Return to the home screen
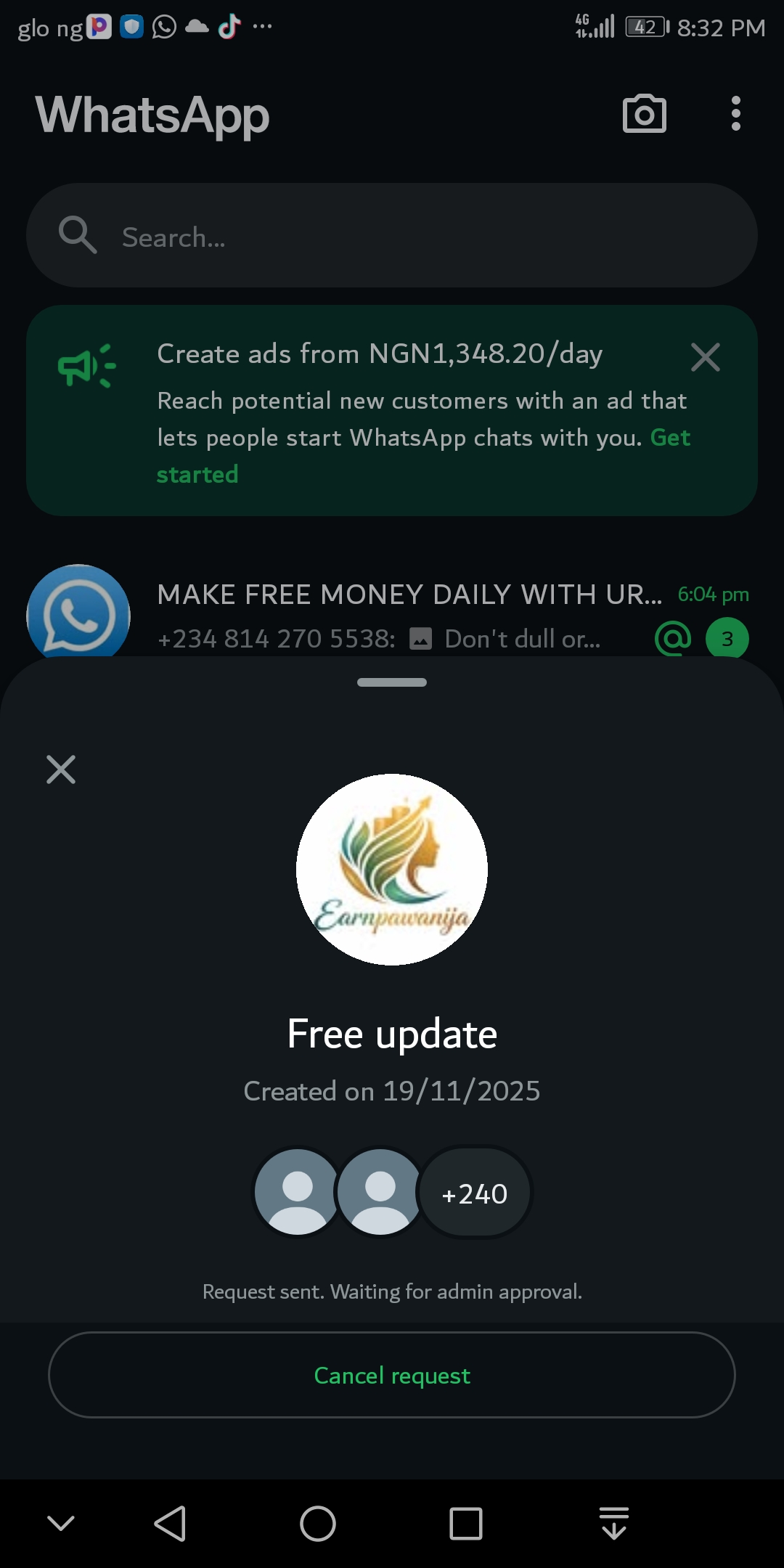 point(318,1523)
